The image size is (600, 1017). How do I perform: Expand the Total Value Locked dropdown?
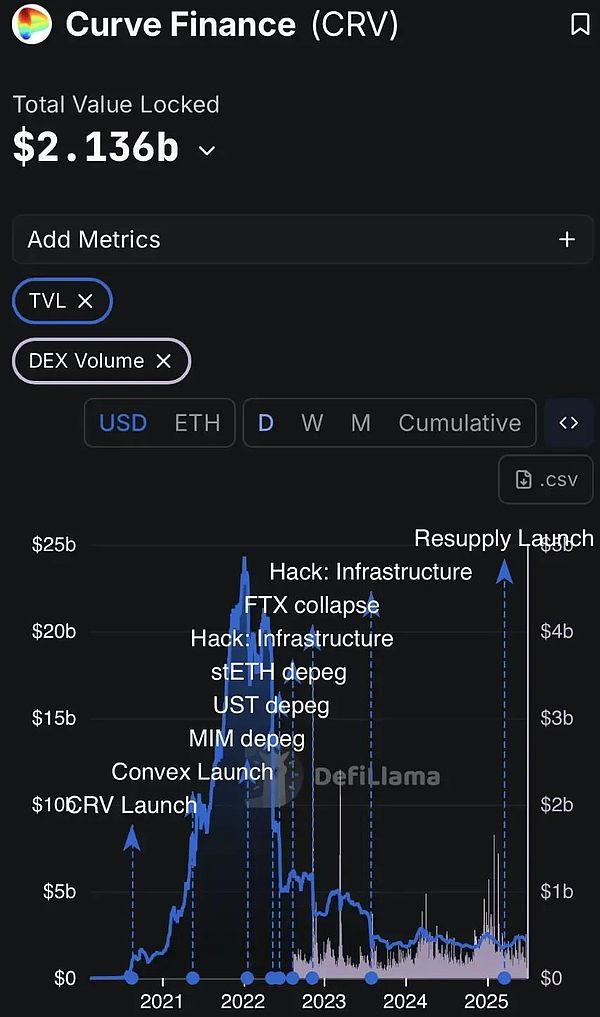[x=207, y=151]
